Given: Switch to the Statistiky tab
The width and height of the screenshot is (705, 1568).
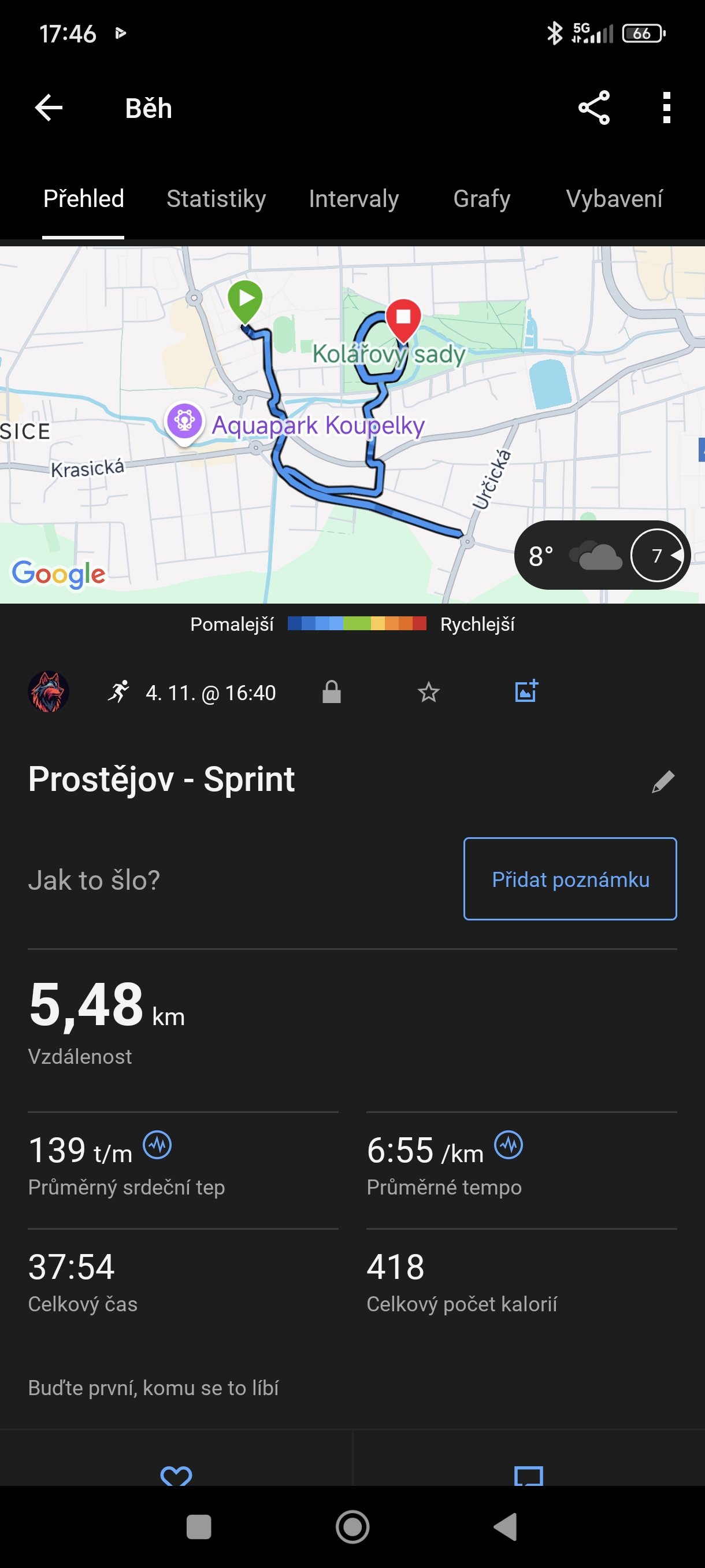Looking at the screenshot, I should (x=216, y=199).
